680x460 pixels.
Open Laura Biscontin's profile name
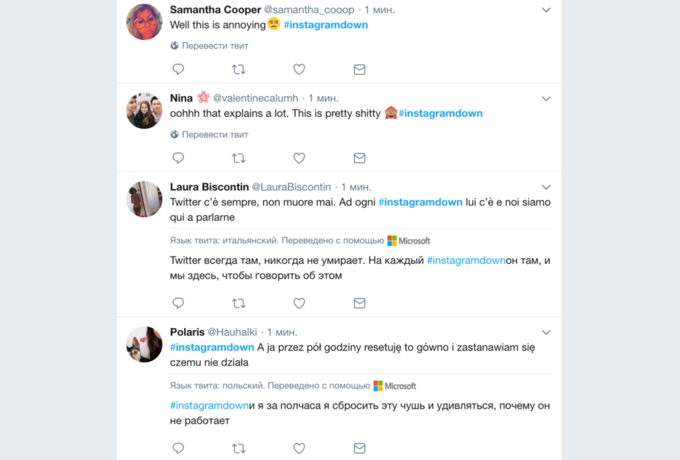[208, 187]
